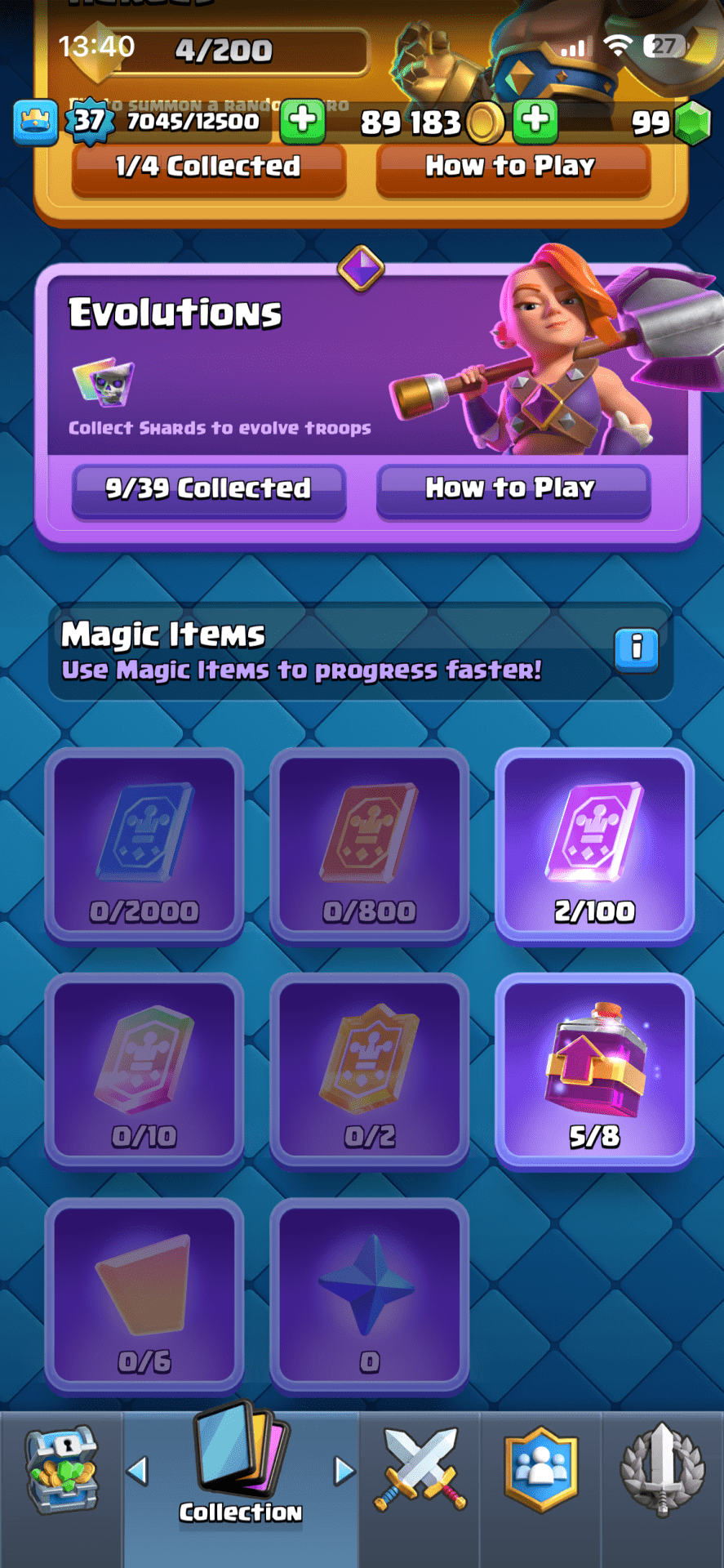Tap the right arrow beside Collection
Viewport: 724px width, 1568px height.
pyautogui.click(x=344, y=1471)
